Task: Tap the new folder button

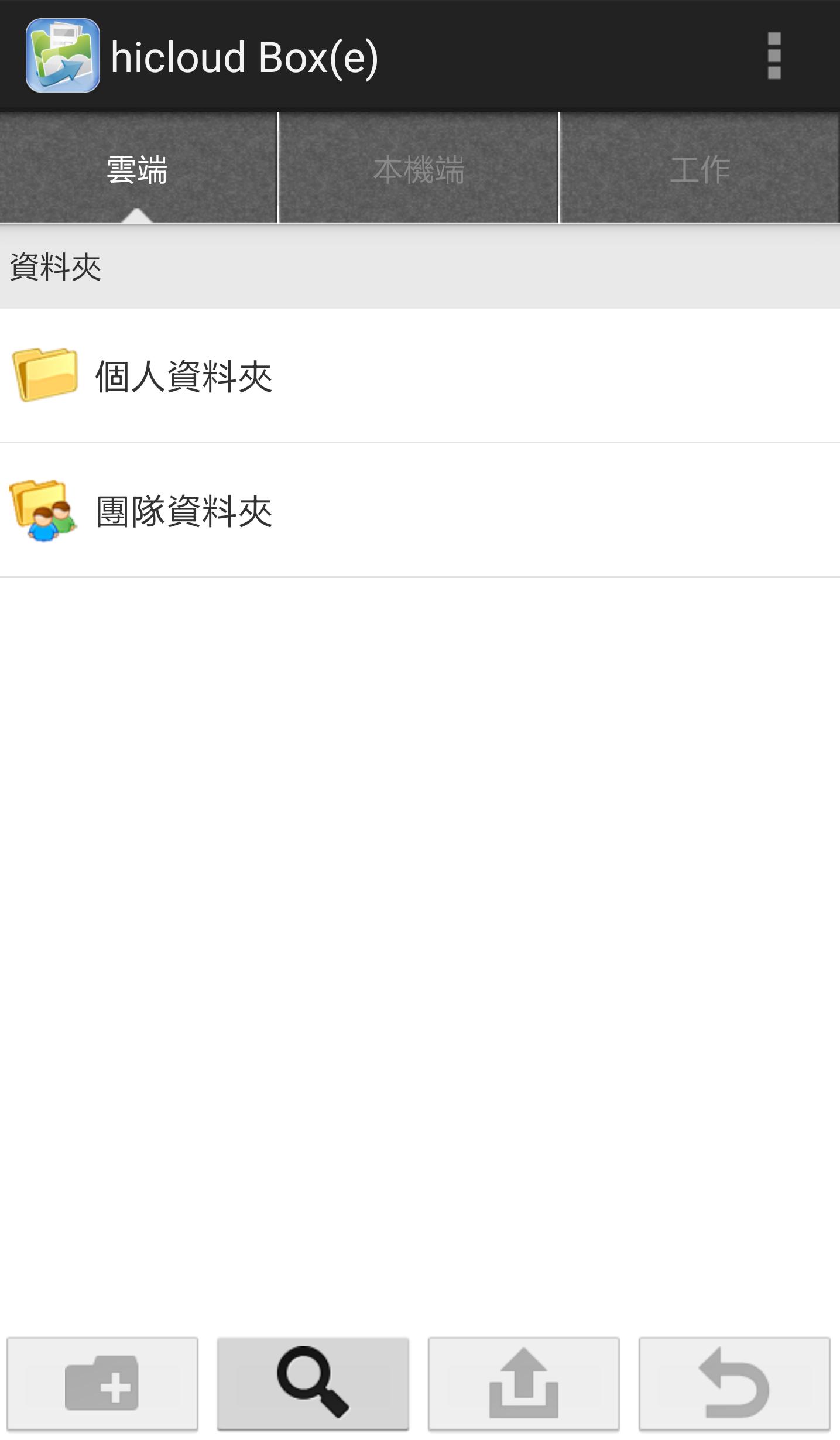Action: tap(102, 1383)
